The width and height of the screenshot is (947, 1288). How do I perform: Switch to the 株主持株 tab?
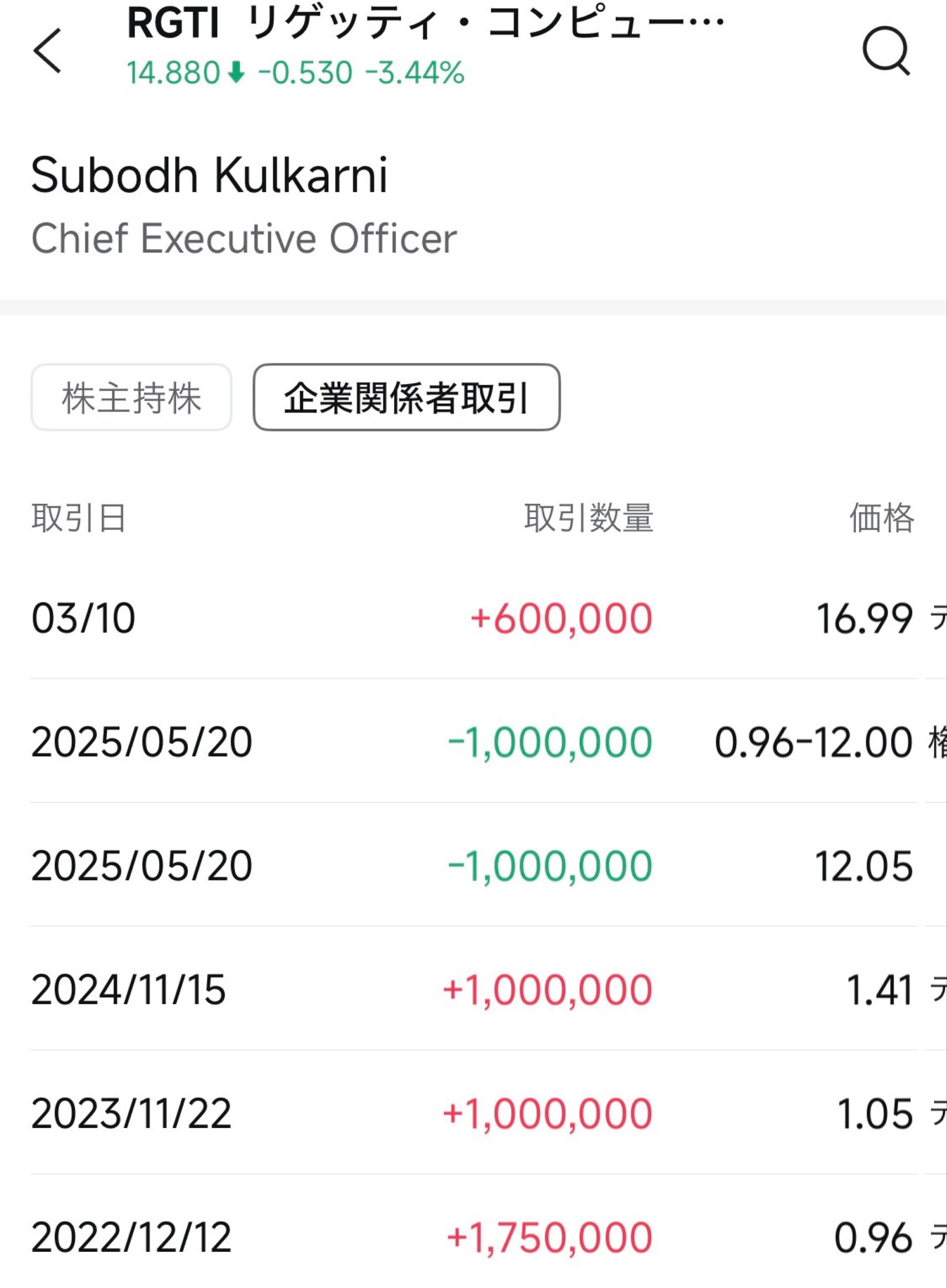[x=131, y=397]
